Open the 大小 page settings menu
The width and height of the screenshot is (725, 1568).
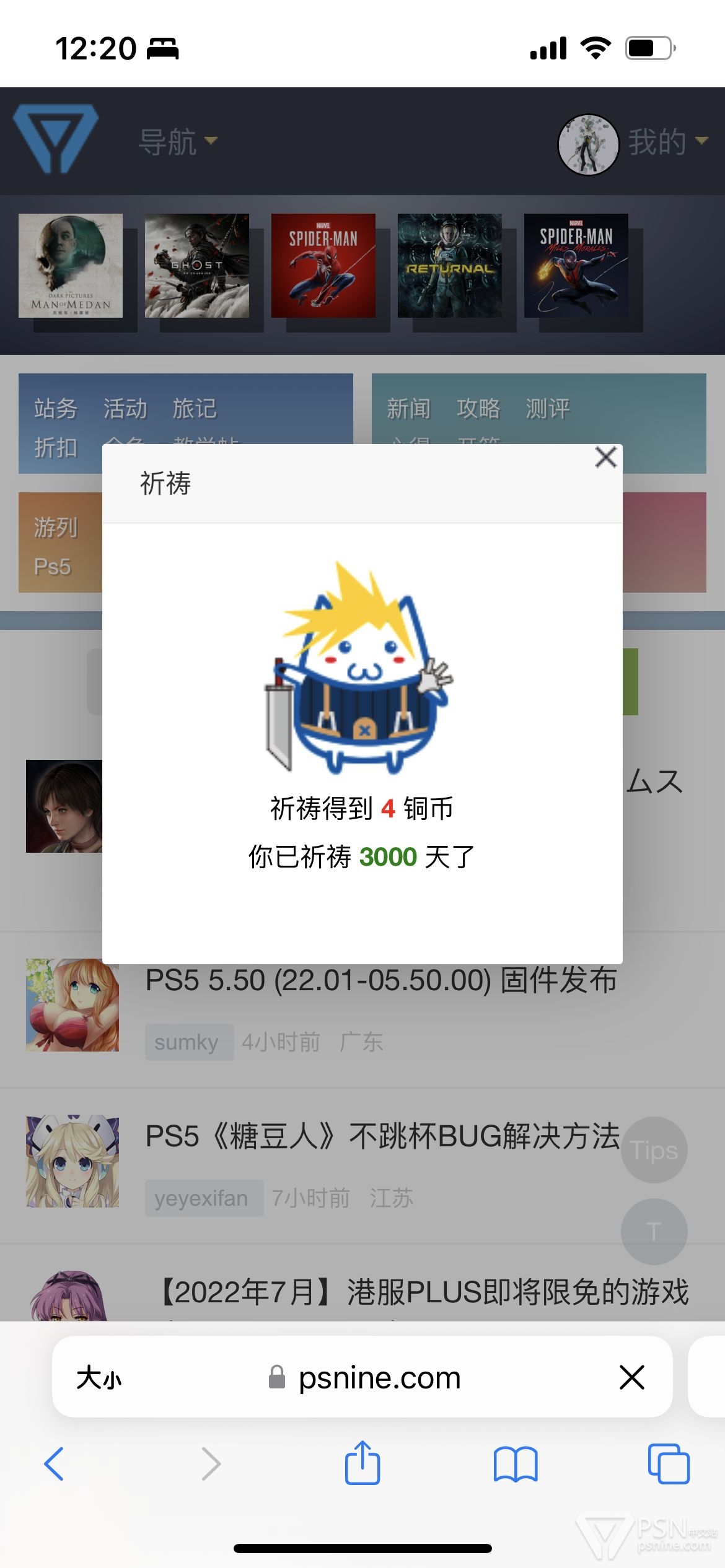tap(99, 1378)
